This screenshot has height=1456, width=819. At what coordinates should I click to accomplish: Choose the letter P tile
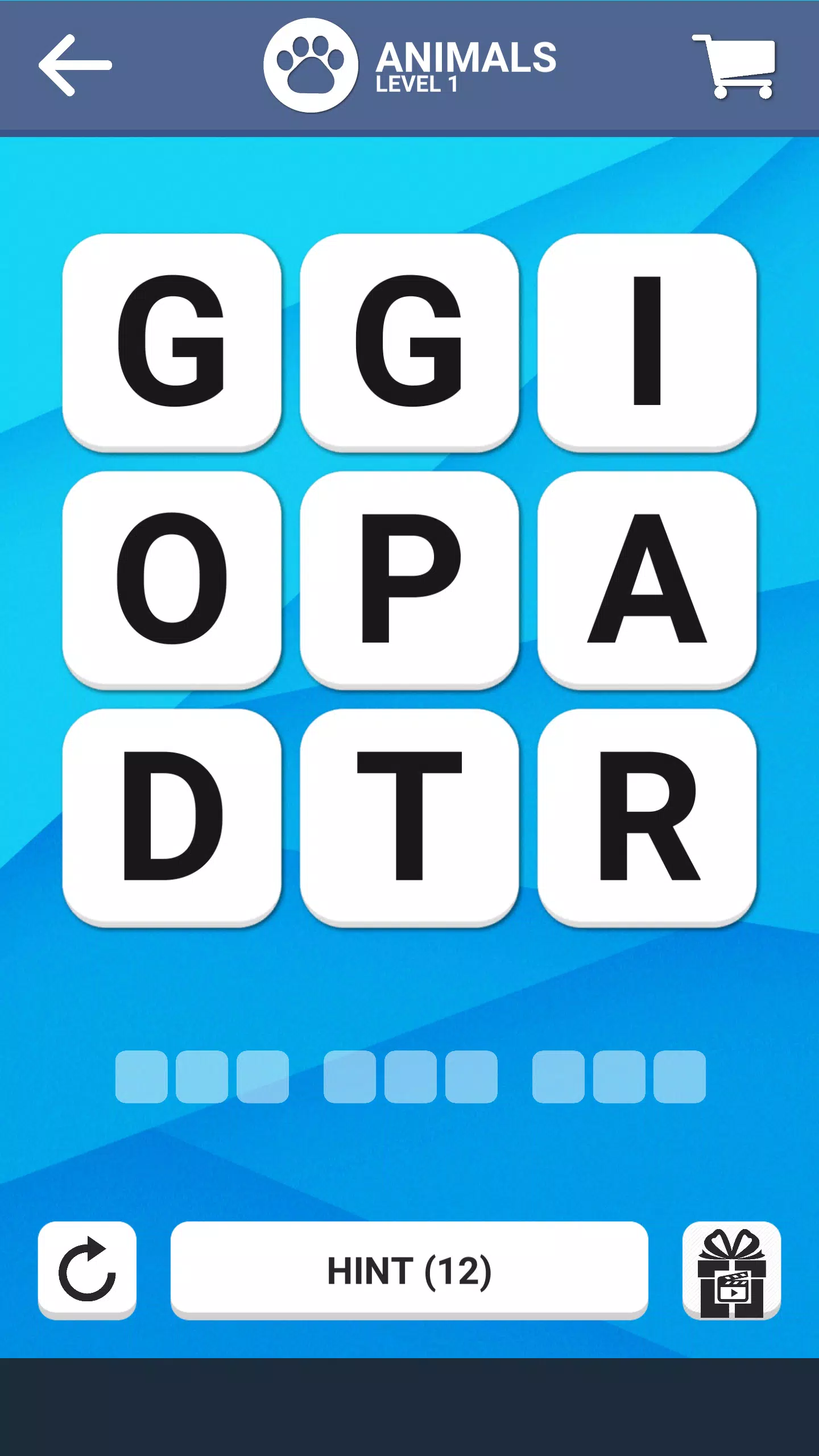[409, 579]
